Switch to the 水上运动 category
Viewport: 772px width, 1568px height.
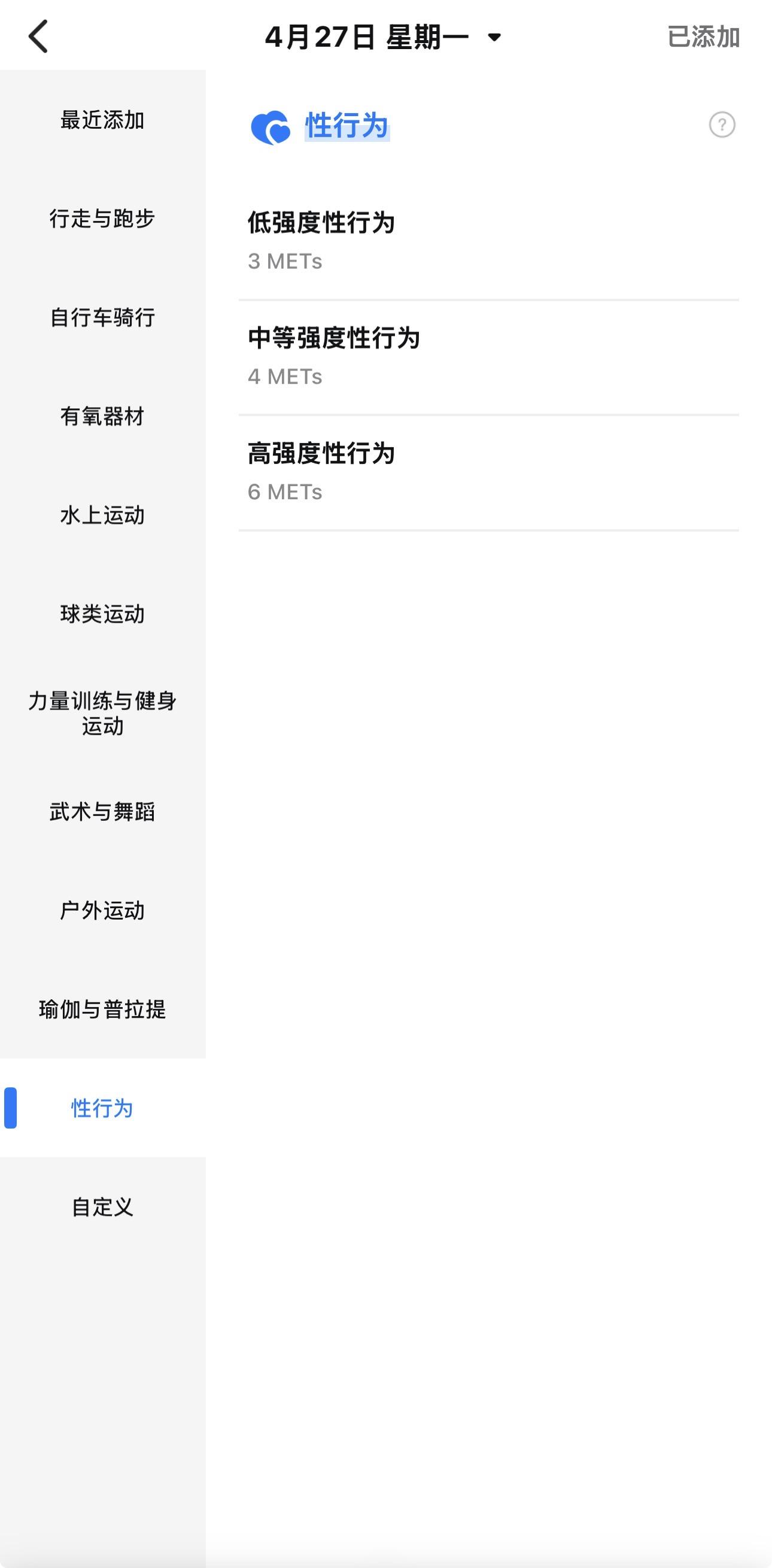[102, 515]
